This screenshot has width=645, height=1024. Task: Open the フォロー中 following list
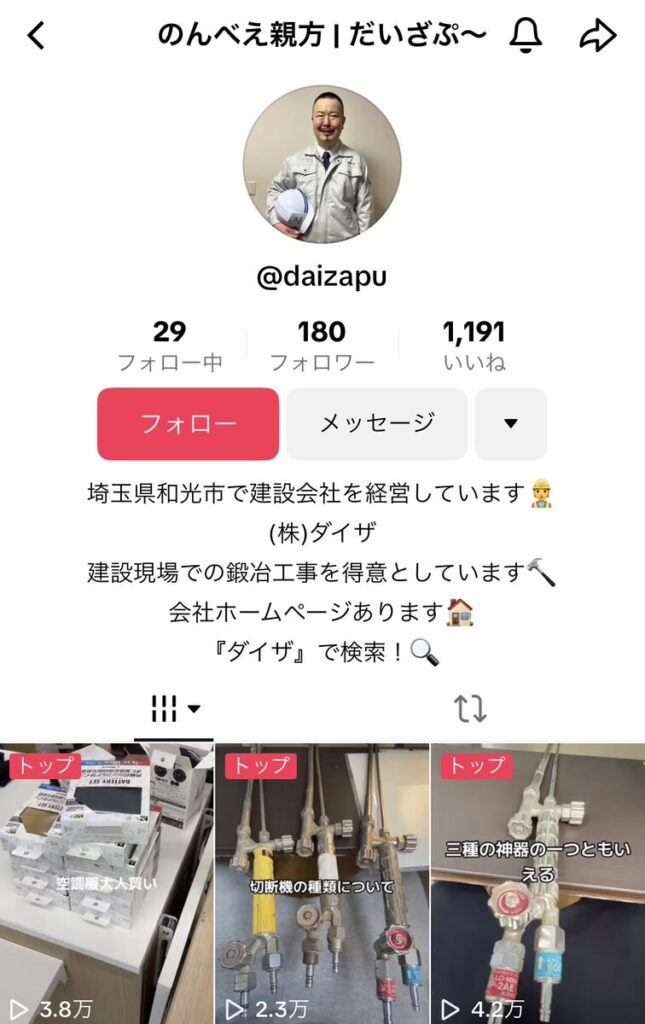tap(170, 346)
